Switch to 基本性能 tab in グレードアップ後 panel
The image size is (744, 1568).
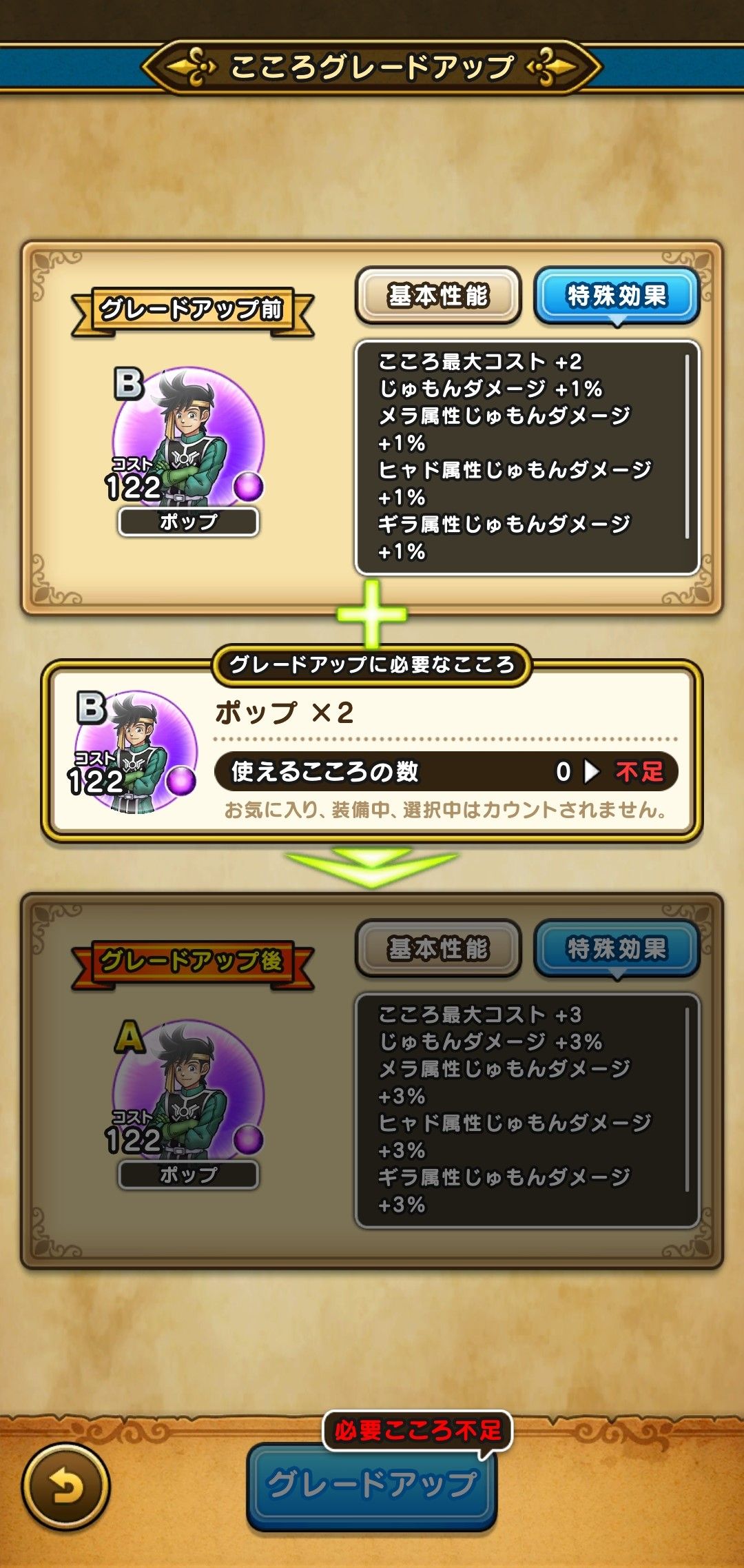(438, 949)
